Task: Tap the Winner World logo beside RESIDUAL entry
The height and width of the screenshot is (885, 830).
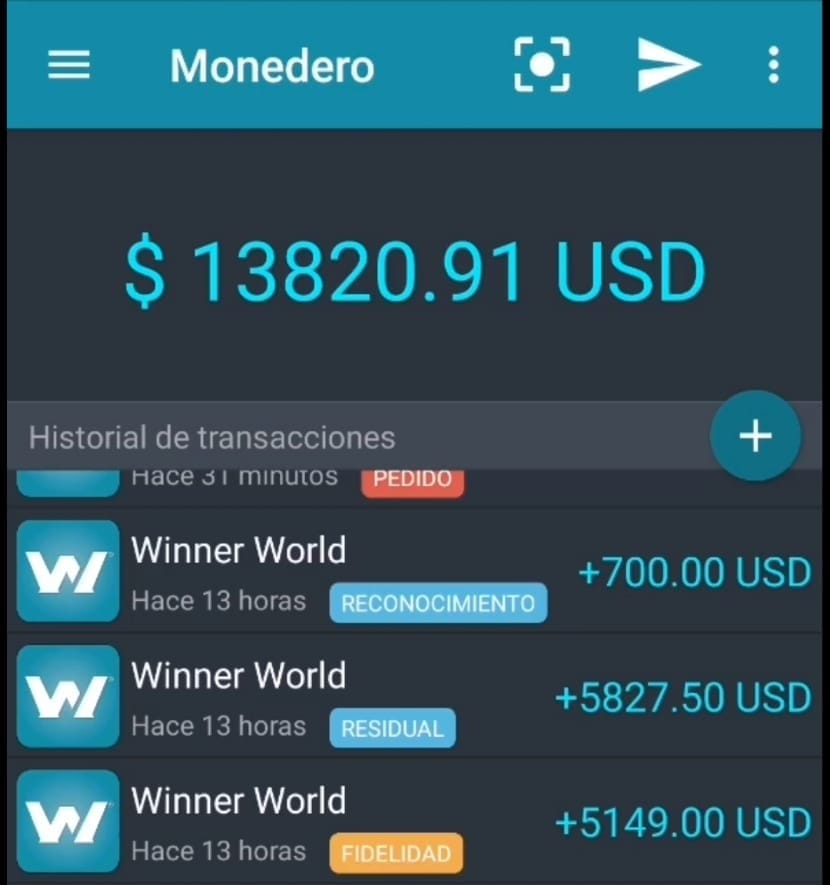Action: coord(66,696)
